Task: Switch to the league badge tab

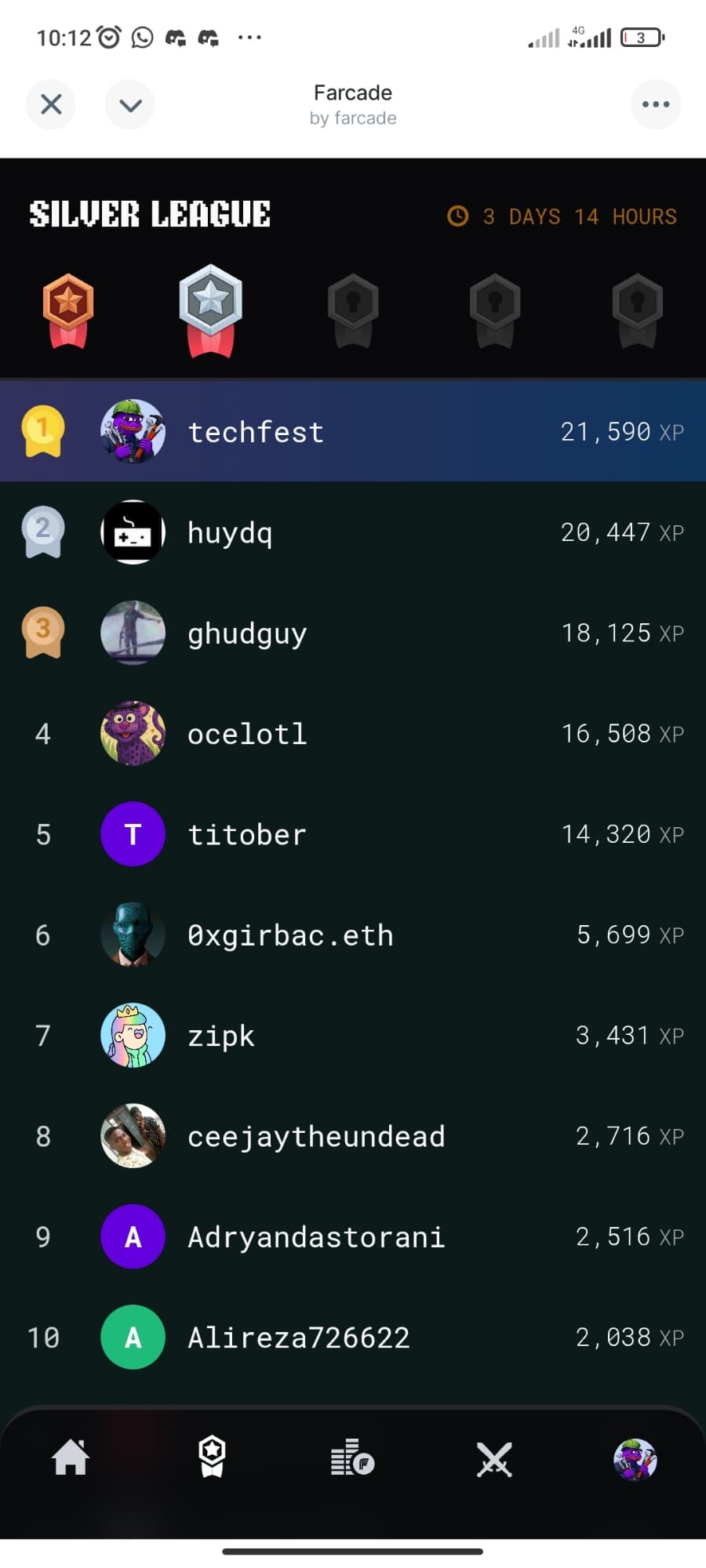Action: (x=212, y=1458)
